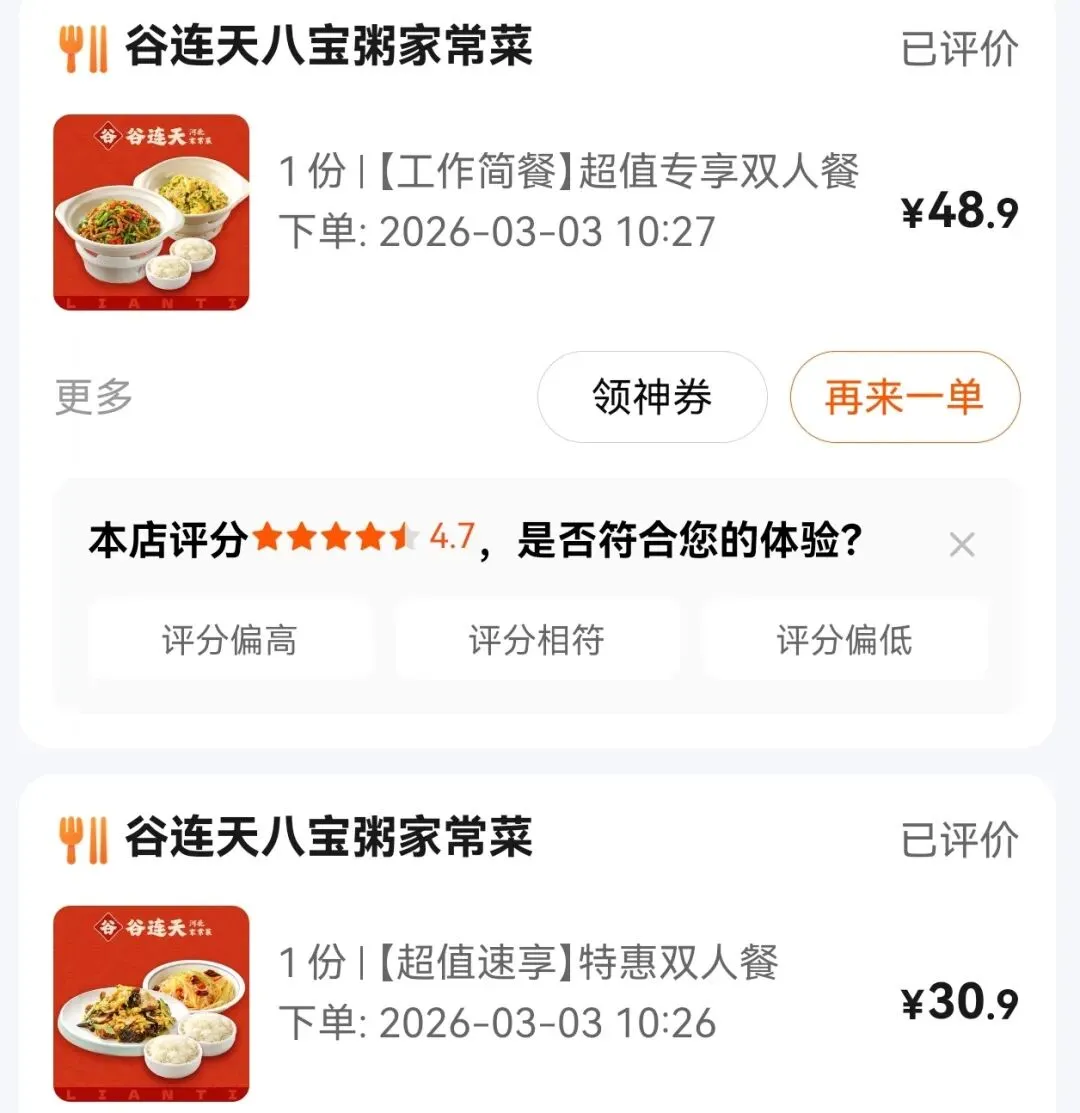
Task: Choose 评分相符 for the store rating
Action: pyautogui.click(x=537, y=640)
